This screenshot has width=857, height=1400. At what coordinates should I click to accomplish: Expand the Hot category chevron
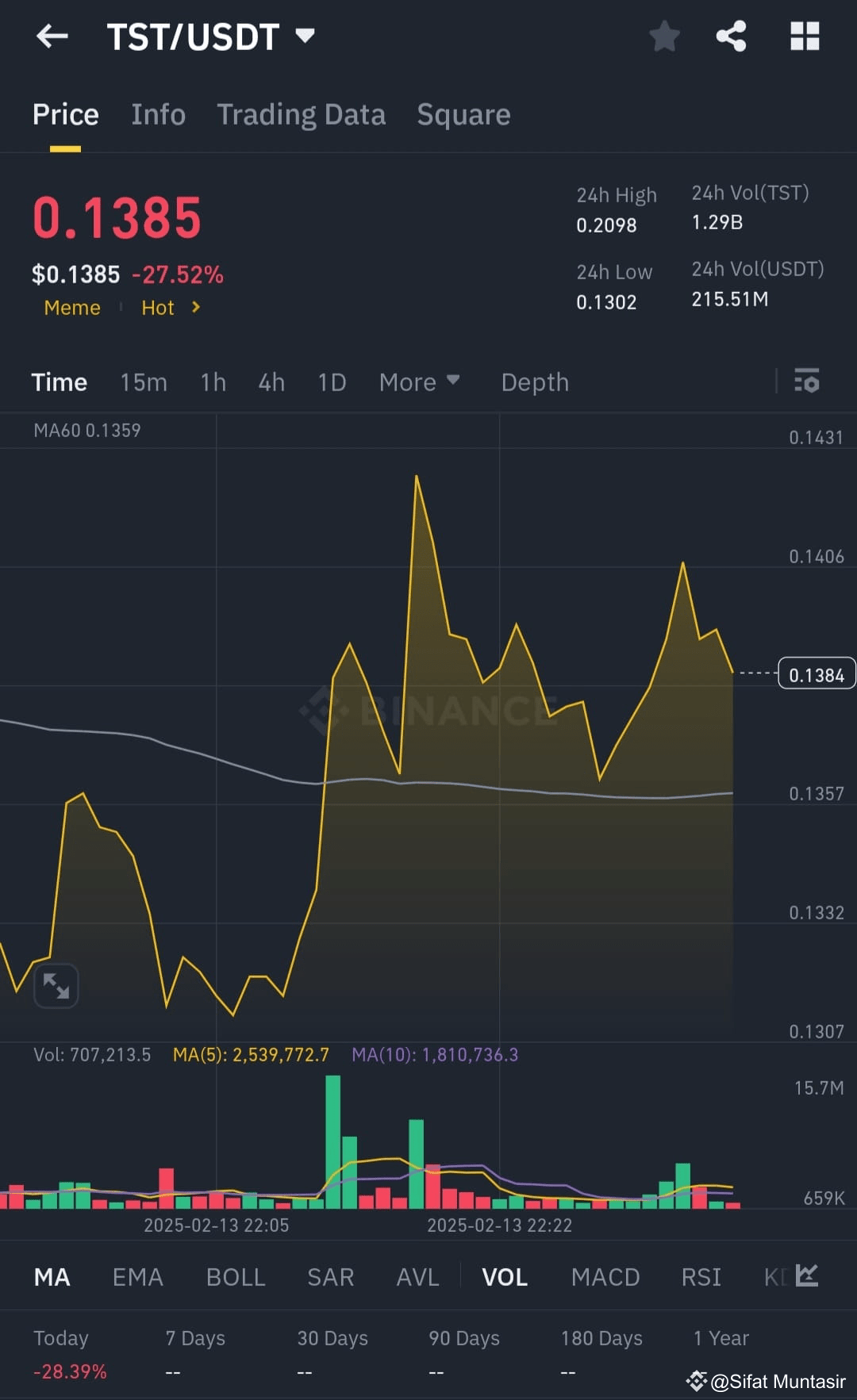click(195, 308)
